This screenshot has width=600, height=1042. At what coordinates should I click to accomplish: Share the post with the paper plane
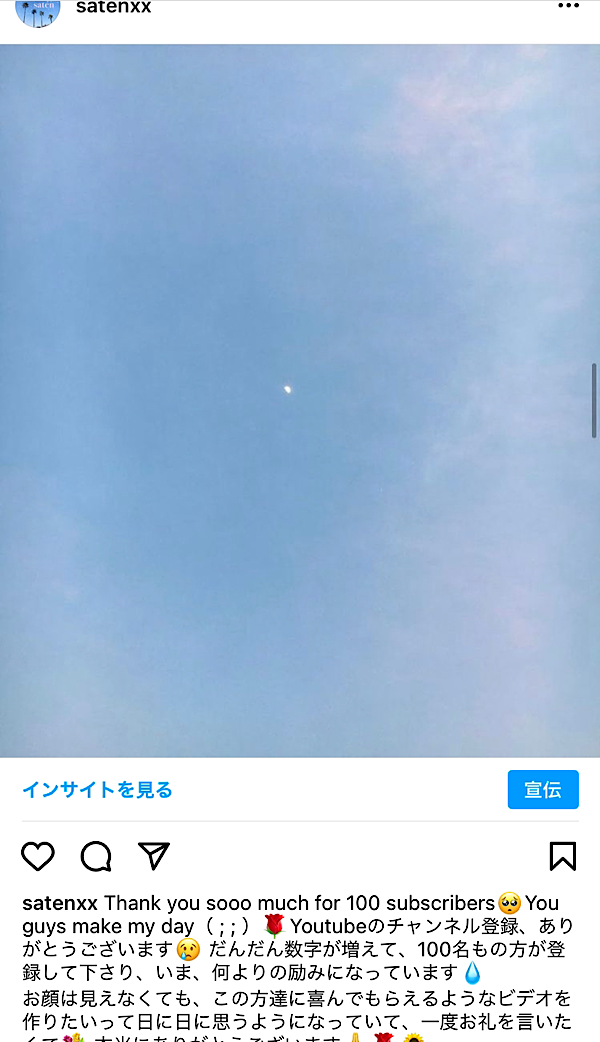pos(153,856)
